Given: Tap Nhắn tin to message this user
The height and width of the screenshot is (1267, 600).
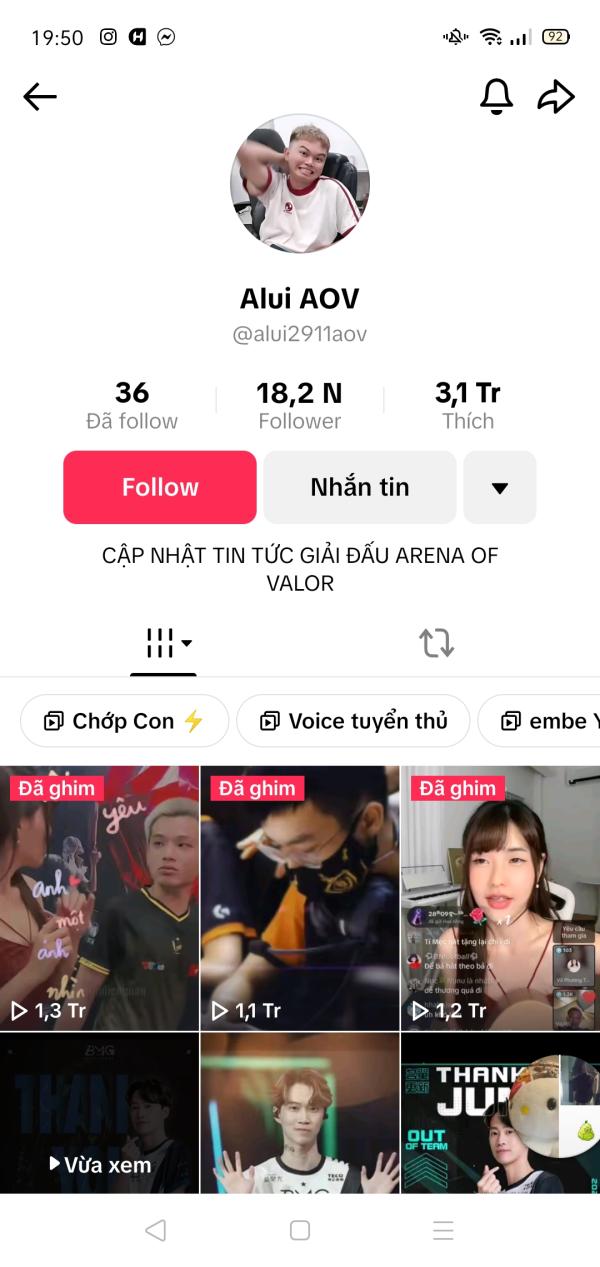Looking at the screenshot, I should click(360, 487).
